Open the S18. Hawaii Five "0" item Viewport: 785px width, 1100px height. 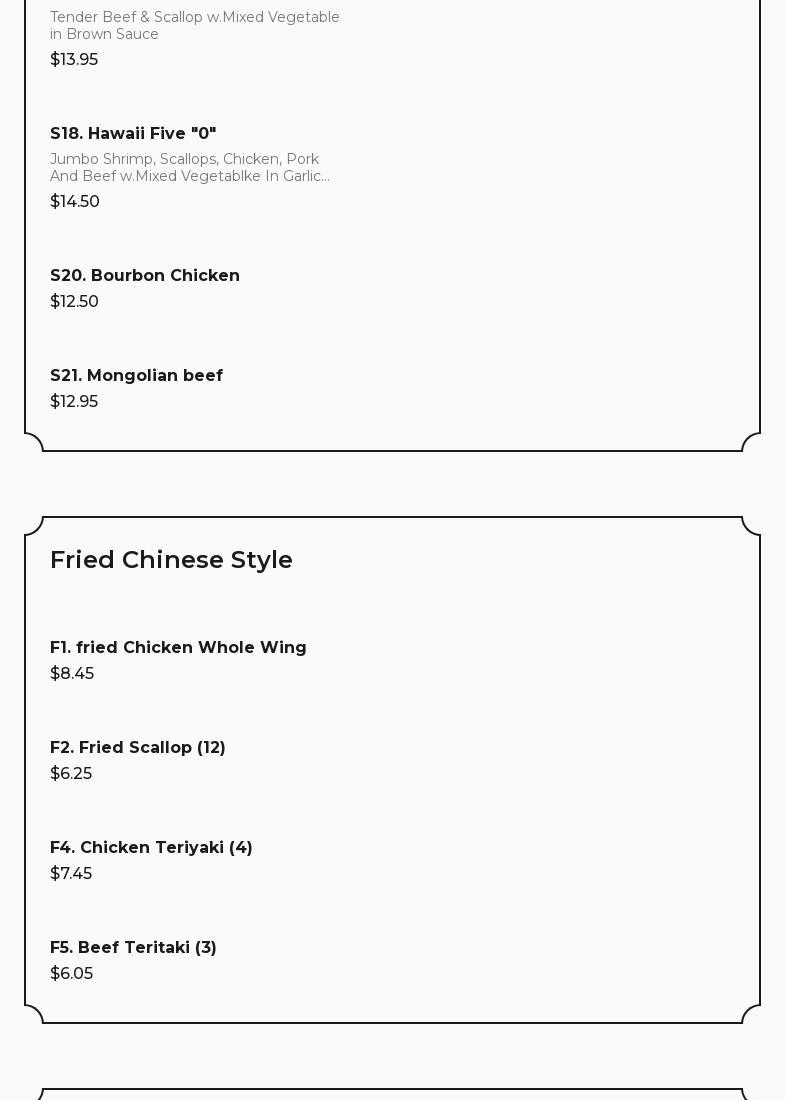[133, 134]
